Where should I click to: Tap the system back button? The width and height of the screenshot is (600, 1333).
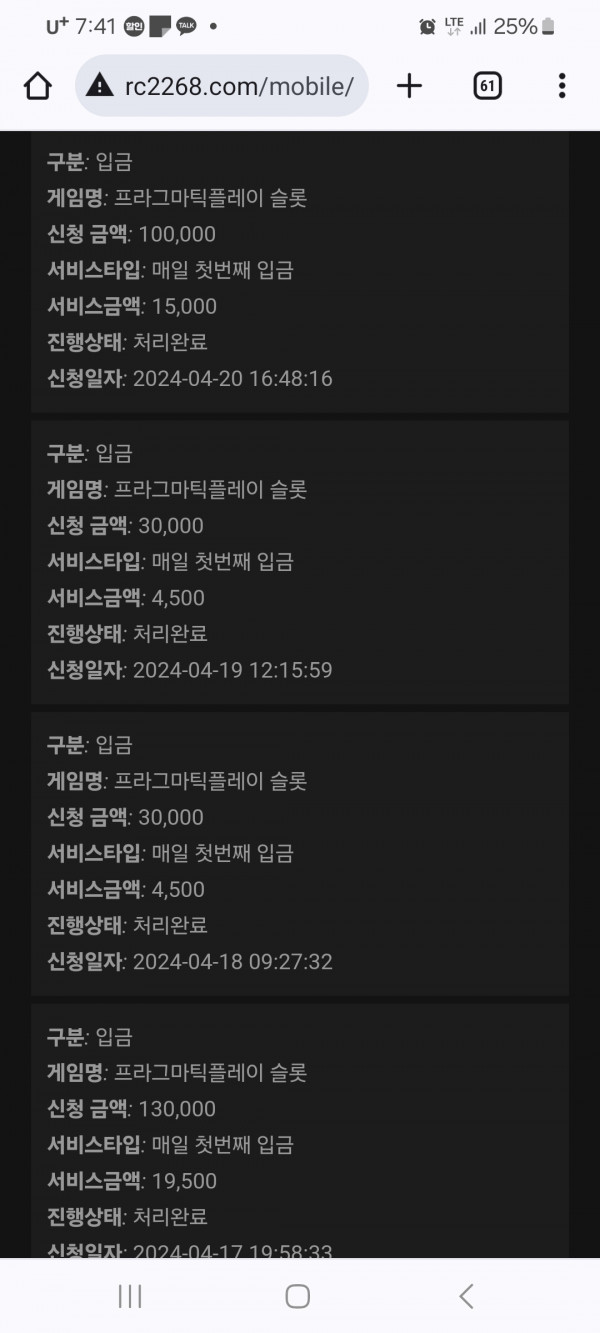tap(466, 1296)
